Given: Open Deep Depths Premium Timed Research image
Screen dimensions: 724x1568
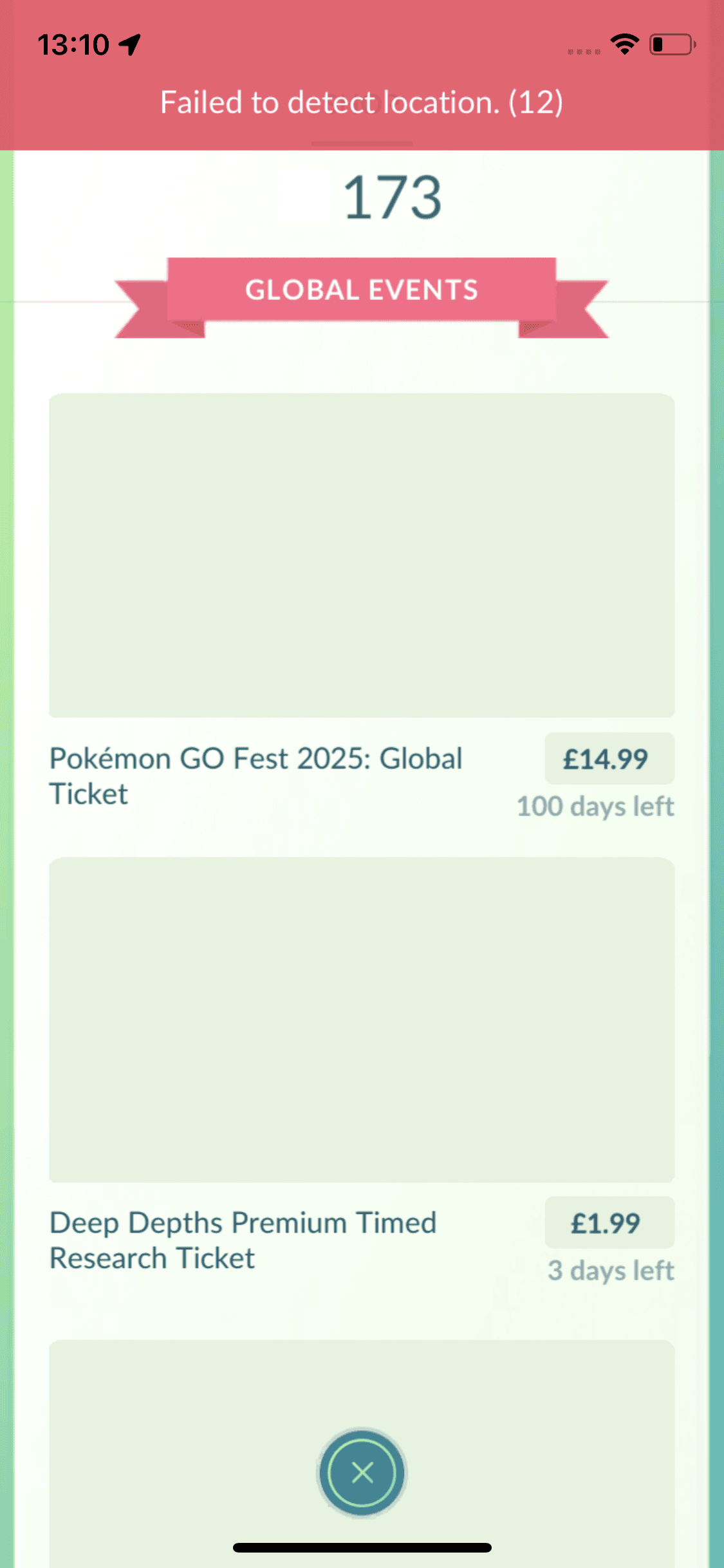Looking at the screenshot, I should (x=362, y=1019).
